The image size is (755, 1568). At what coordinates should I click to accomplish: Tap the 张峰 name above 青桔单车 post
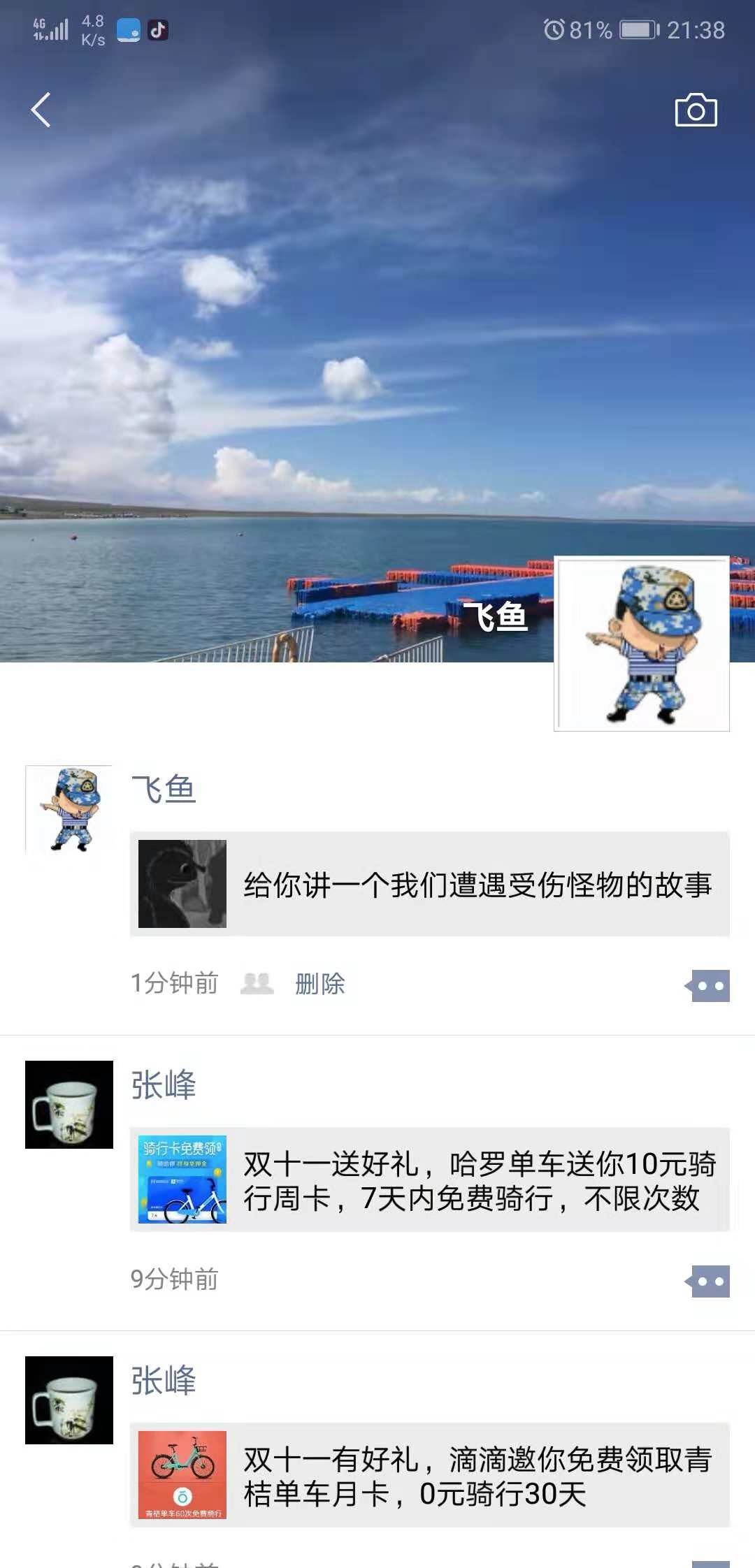click(x=164, y=1381)
